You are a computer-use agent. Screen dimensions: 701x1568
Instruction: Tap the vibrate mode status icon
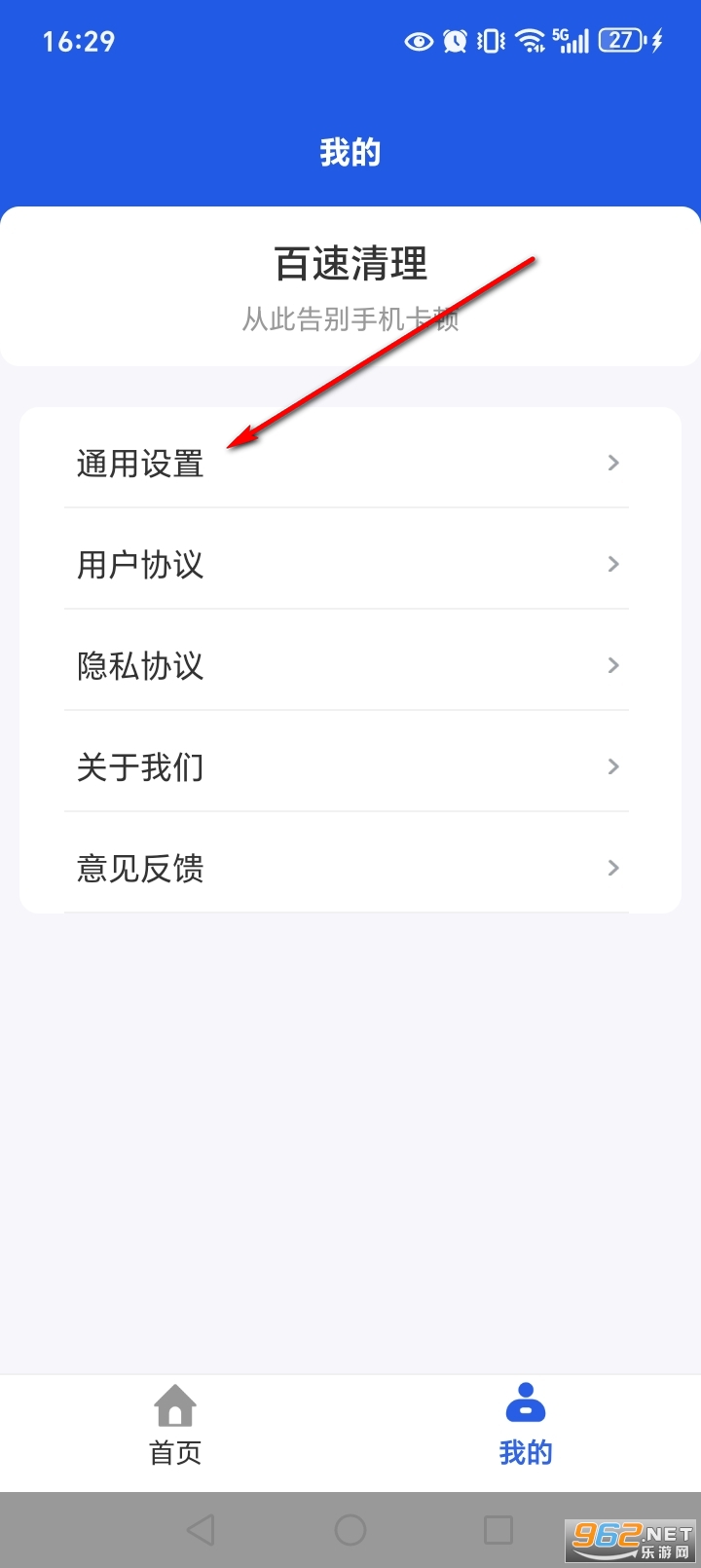point(490,41)
